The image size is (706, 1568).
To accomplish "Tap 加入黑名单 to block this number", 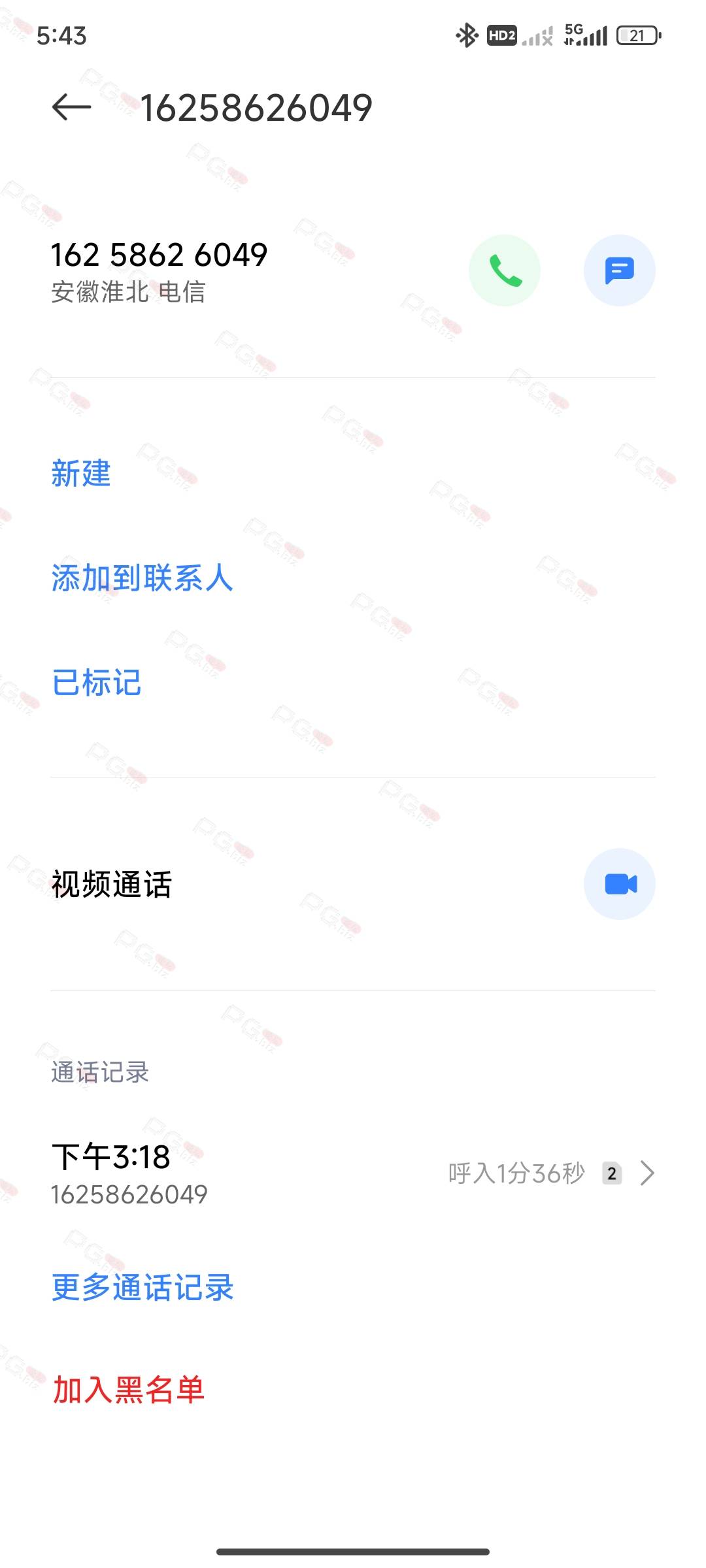I will (x=128, y=1390).
